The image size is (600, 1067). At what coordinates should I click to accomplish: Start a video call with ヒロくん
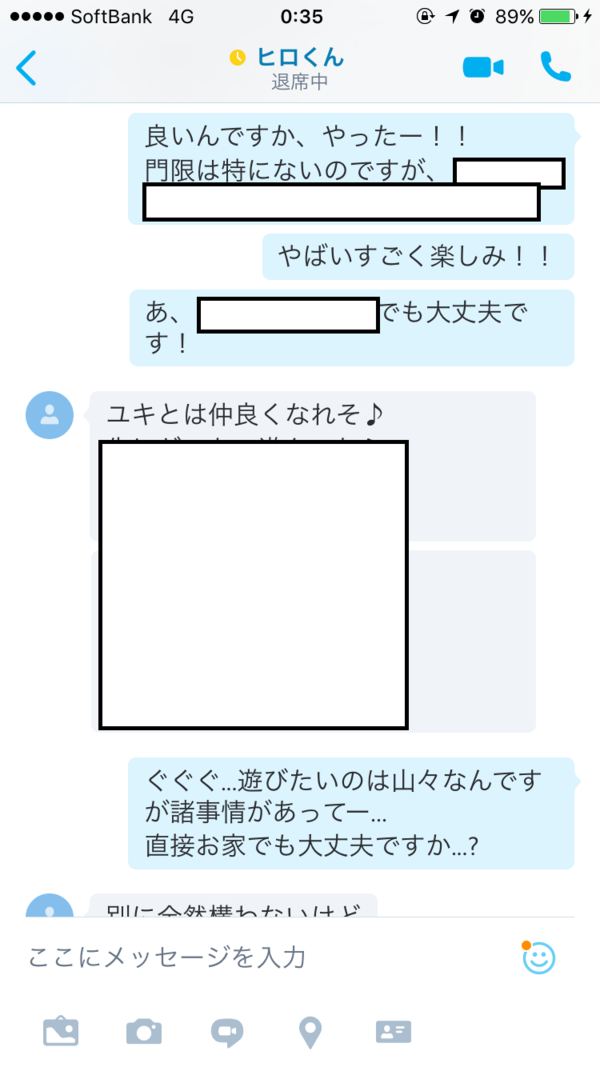(482, 67)
